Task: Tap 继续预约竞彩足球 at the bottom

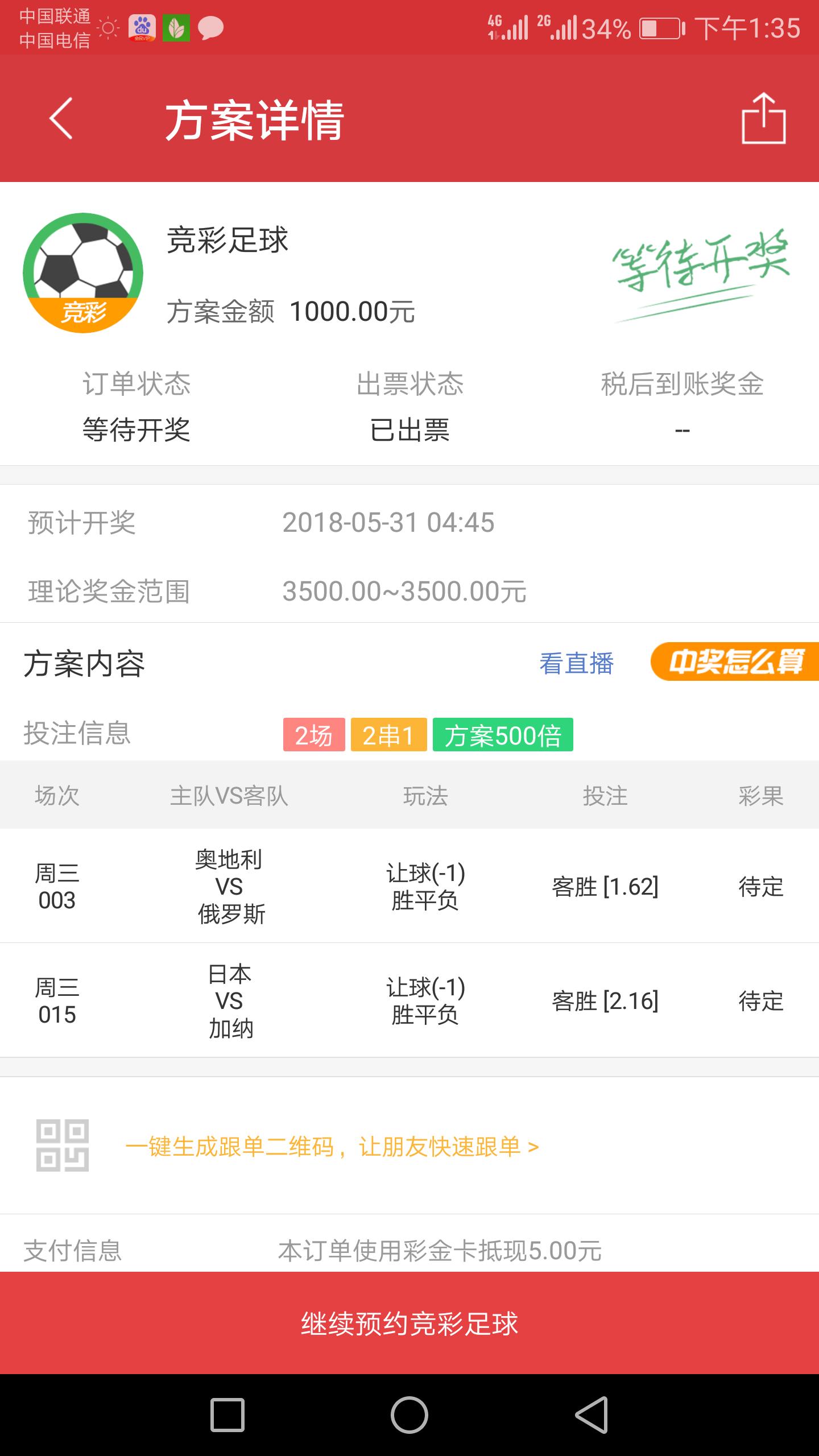Action: click(x=409, y=1322)
